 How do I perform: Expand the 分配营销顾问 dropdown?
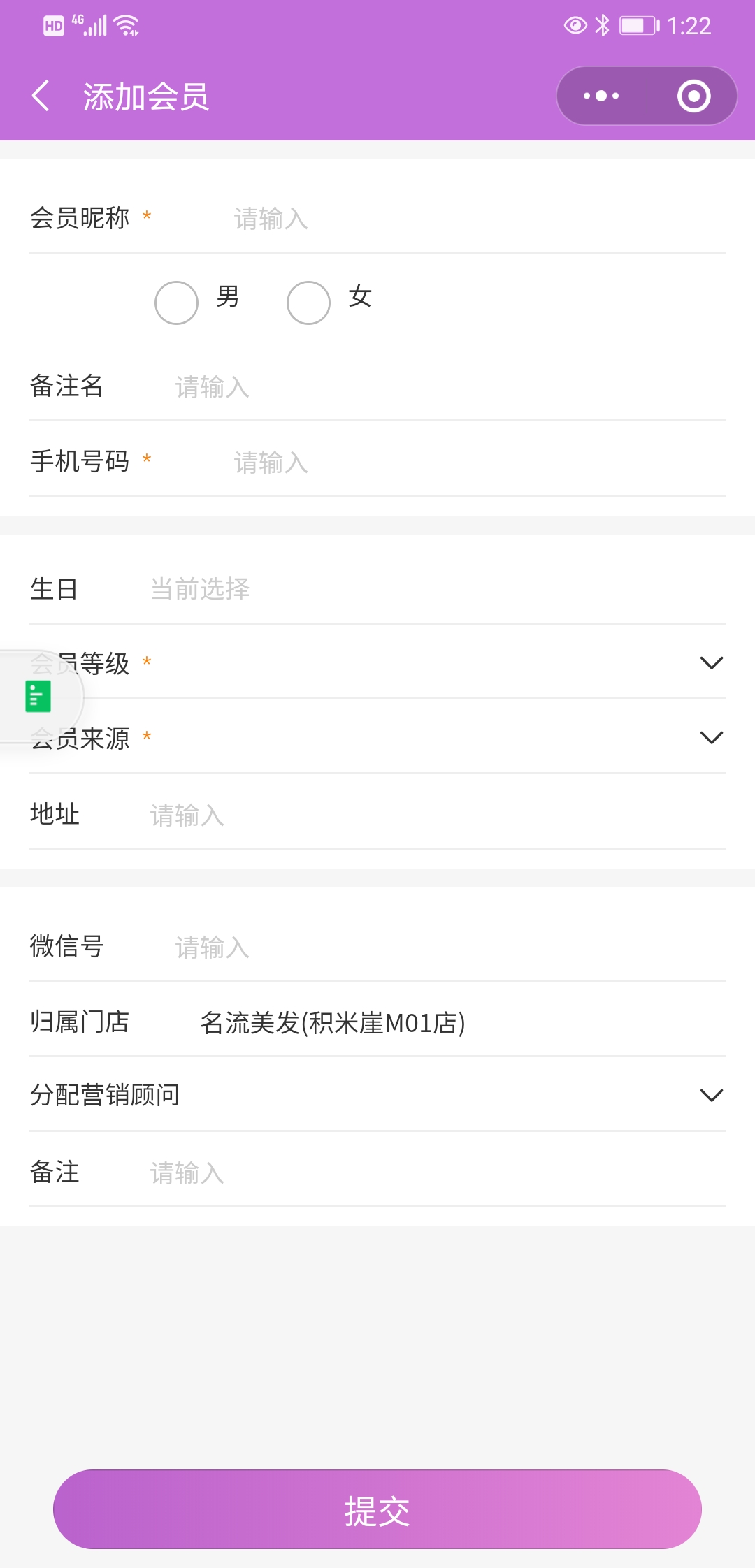point(377,1095)
